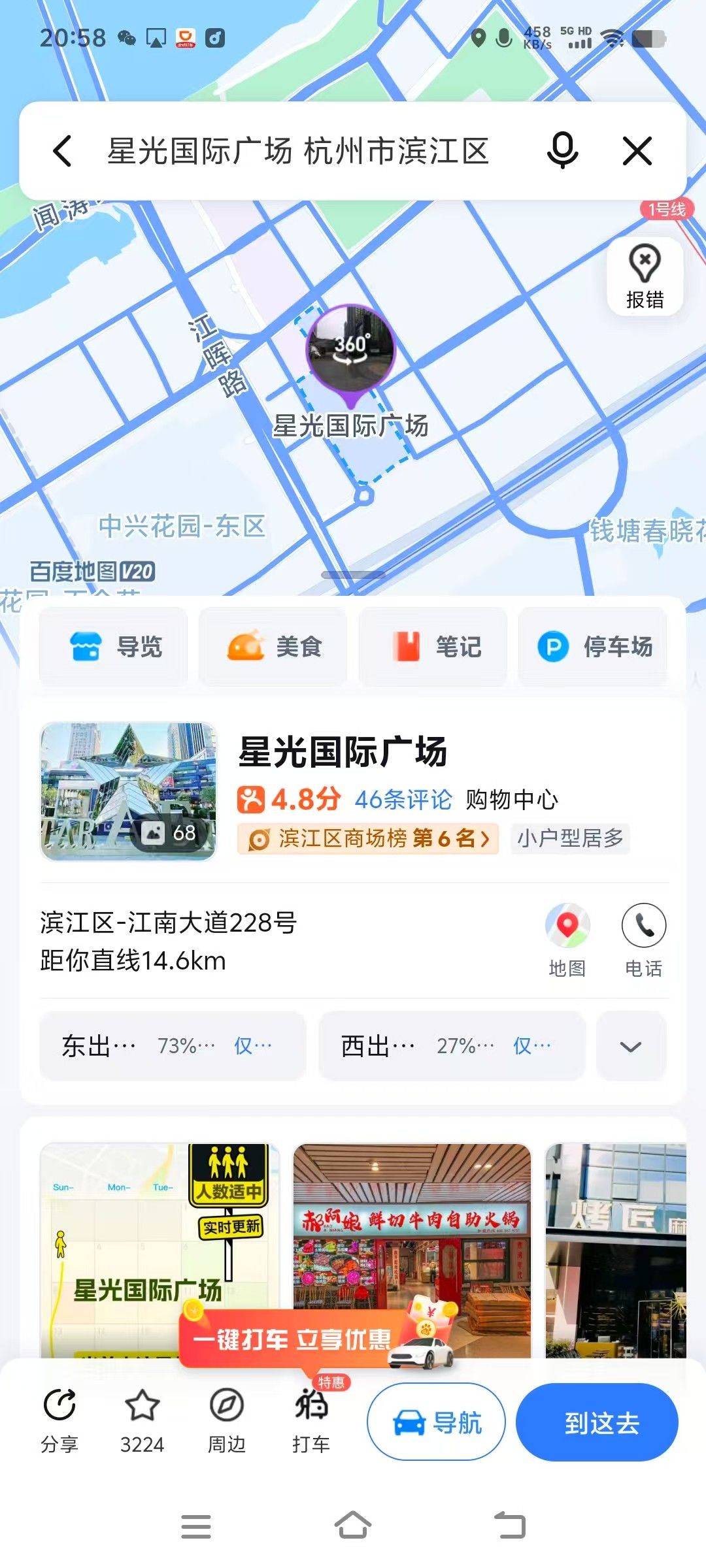Clear the search with the X icon
Viewport: 706px width, 1568px height.
637,151
